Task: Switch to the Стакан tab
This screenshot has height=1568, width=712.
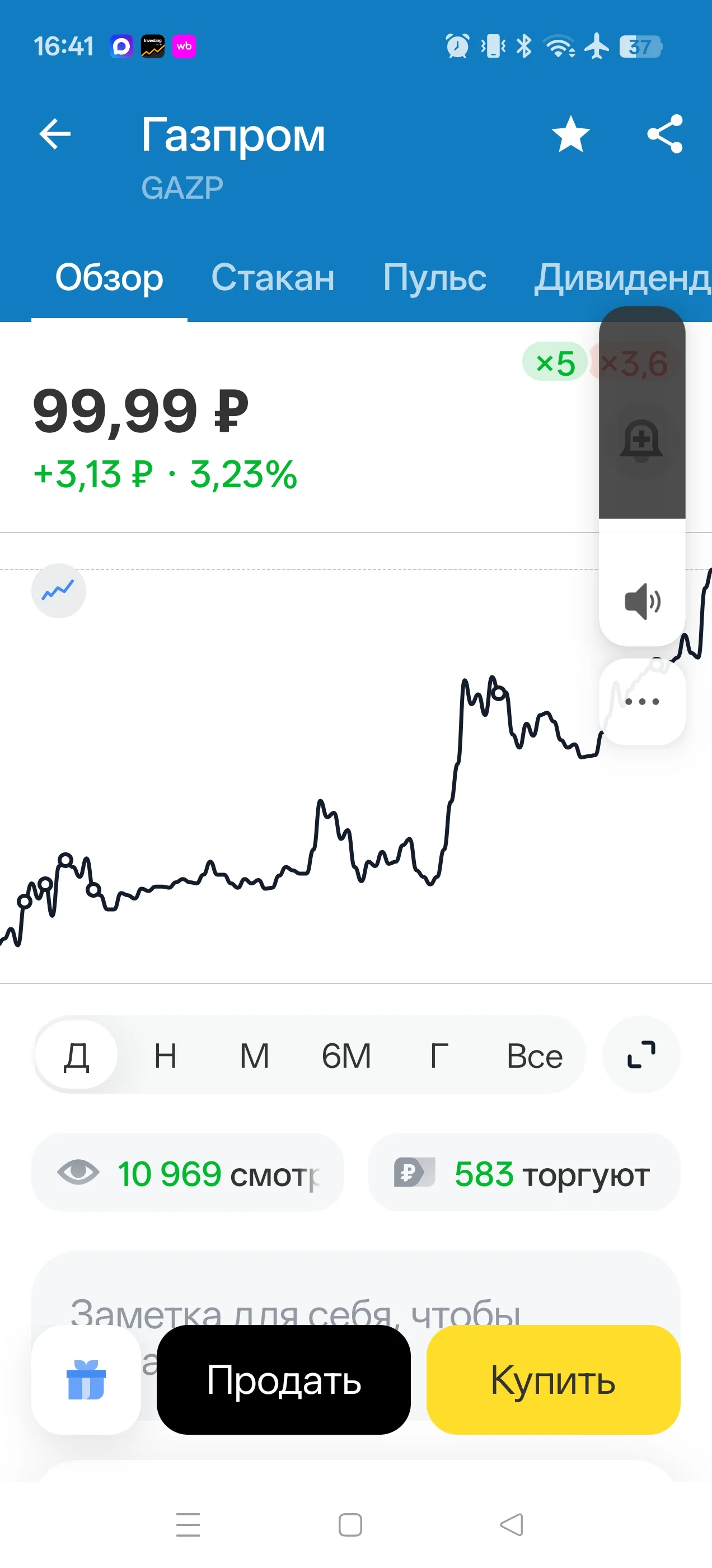Action: tap(273, 278)
